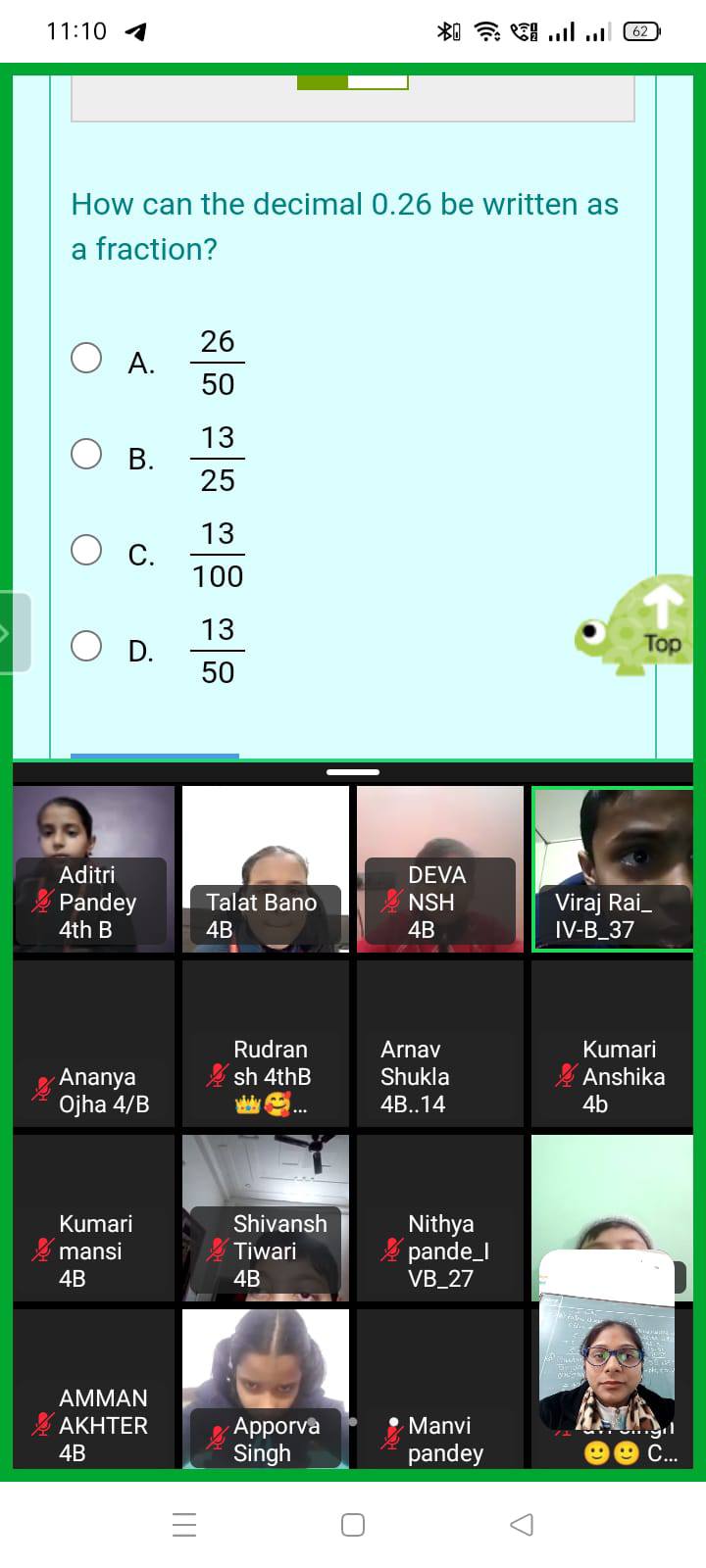Tap Nithya pande's participant tile
Image resolution: width=706 pixels, height=1568 pixels.
pos(440,1217)
